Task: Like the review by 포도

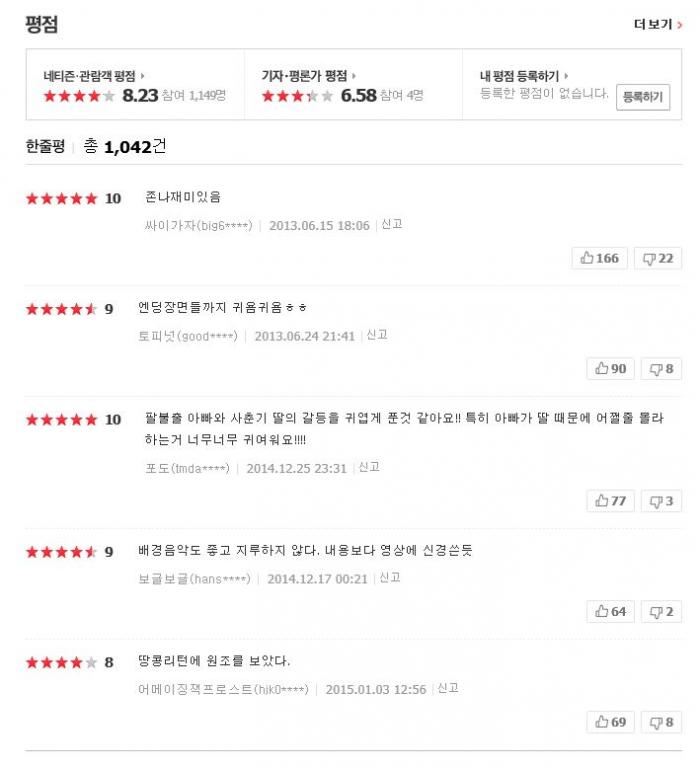Action: 610,501
